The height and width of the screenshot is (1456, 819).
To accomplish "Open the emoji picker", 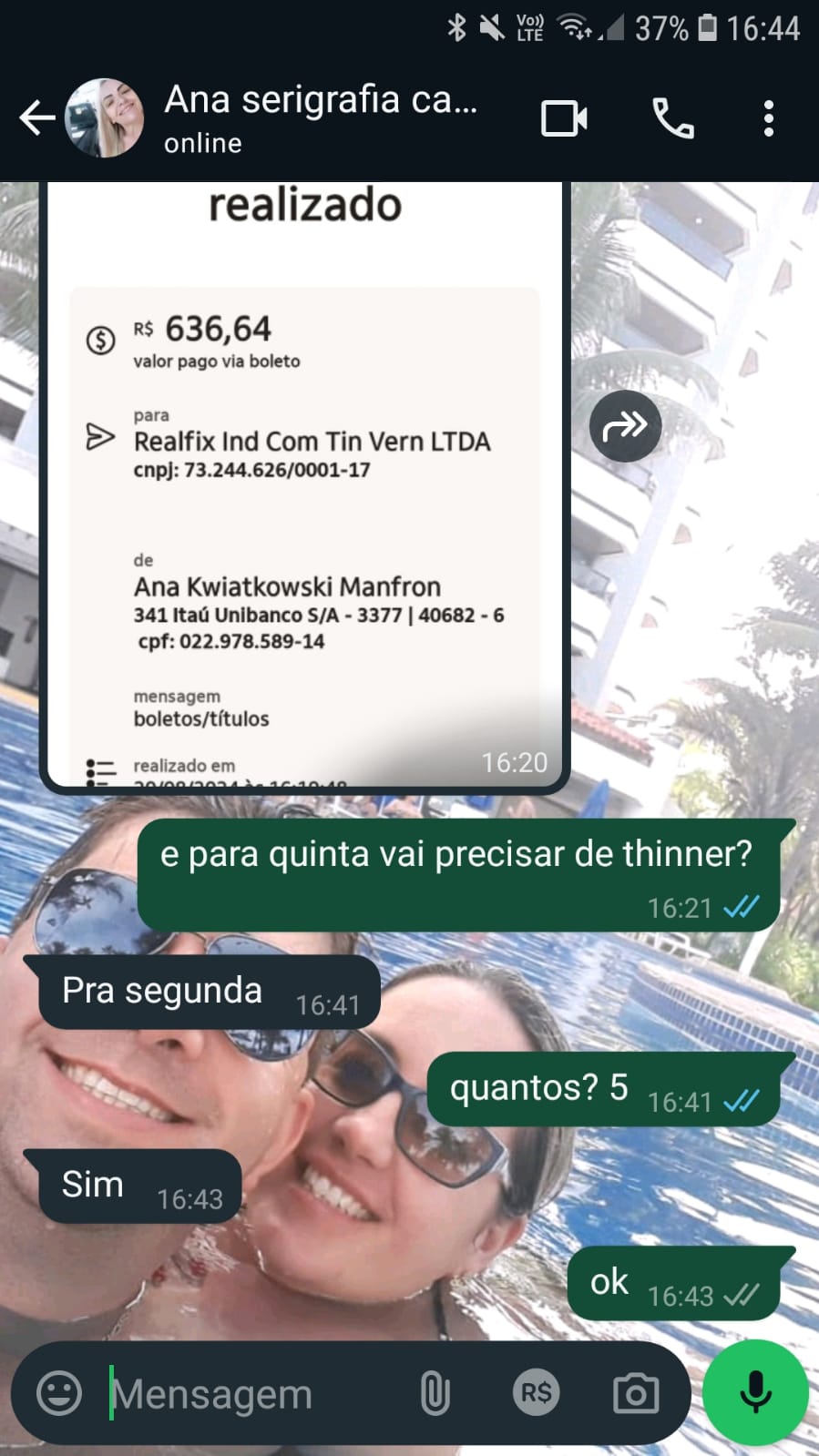I will pyautogui.click(x=59, y=1393).
